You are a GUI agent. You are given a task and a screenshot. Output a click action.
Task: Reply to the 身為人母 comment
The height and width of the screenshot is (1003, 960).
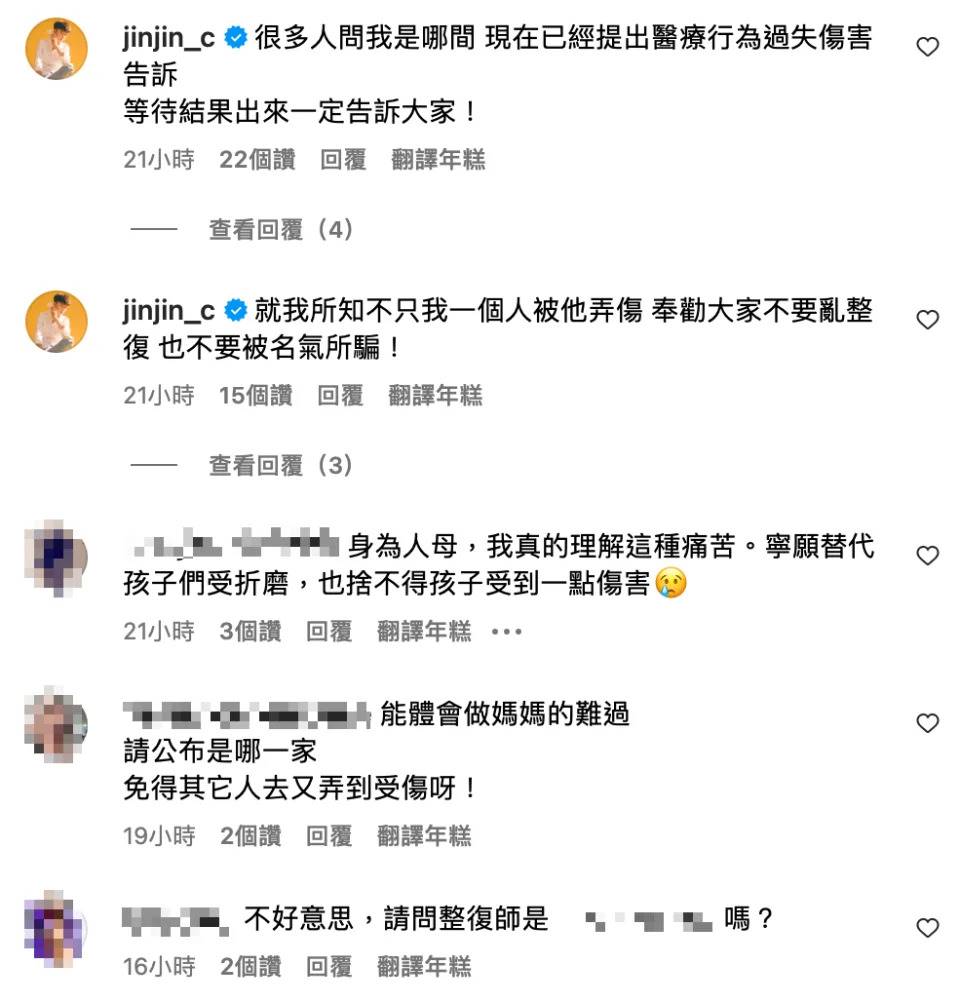click(x=329, y=632)
